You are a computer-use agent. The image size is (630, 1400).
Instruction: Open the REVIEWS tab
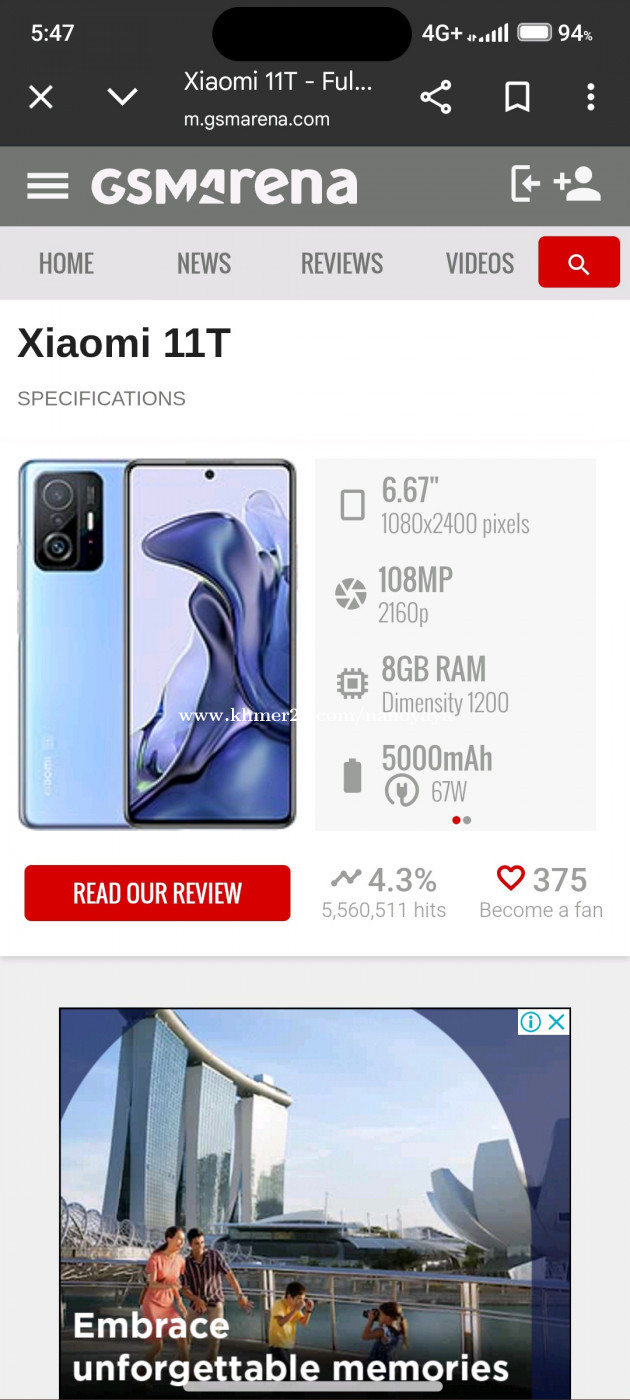click(342, 263)
